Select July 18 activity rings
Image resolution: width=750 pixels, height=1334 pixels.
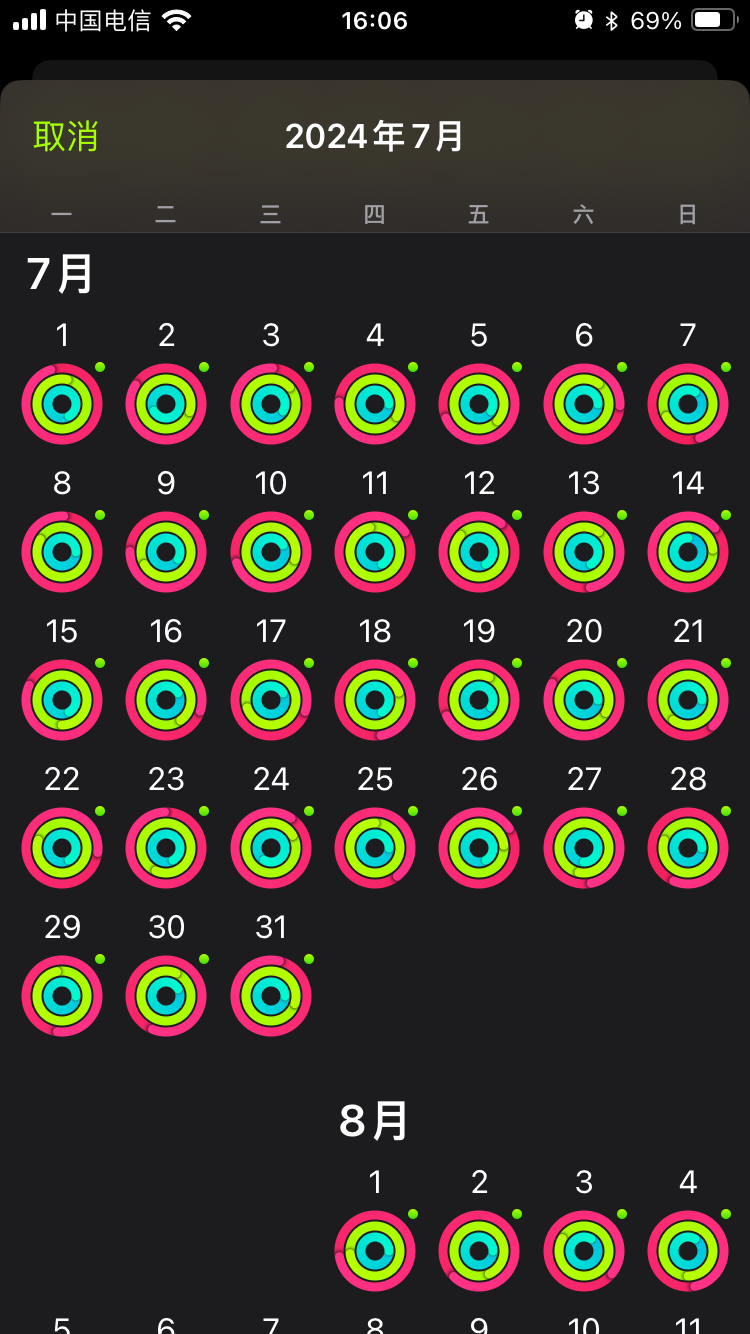pos(375,700)
